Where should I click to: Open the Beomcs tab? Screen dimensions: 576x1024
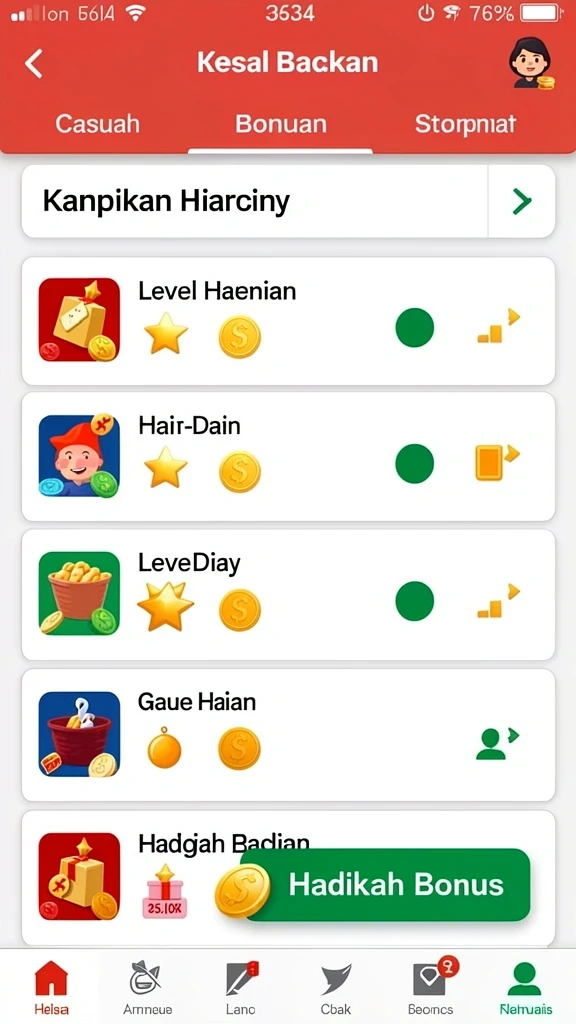pyautogui.click(x=431, y=986)
